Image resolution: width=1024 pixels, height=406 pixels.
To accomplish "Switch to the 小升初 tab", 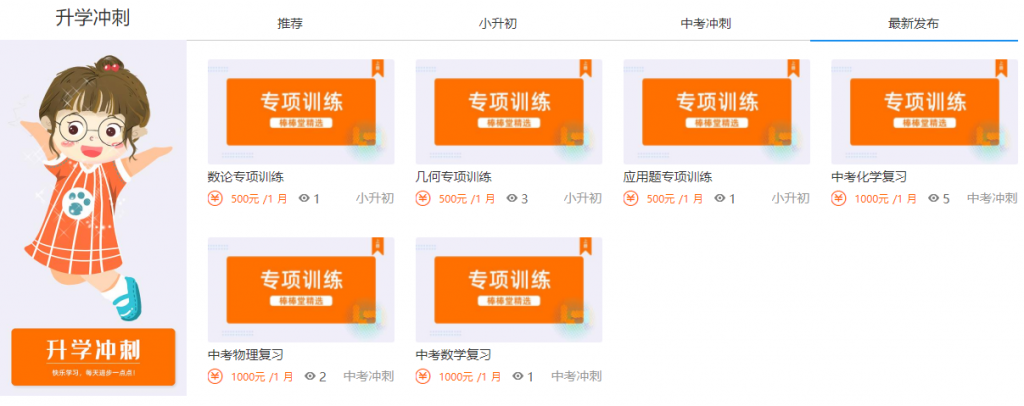I will click(498, 23).
